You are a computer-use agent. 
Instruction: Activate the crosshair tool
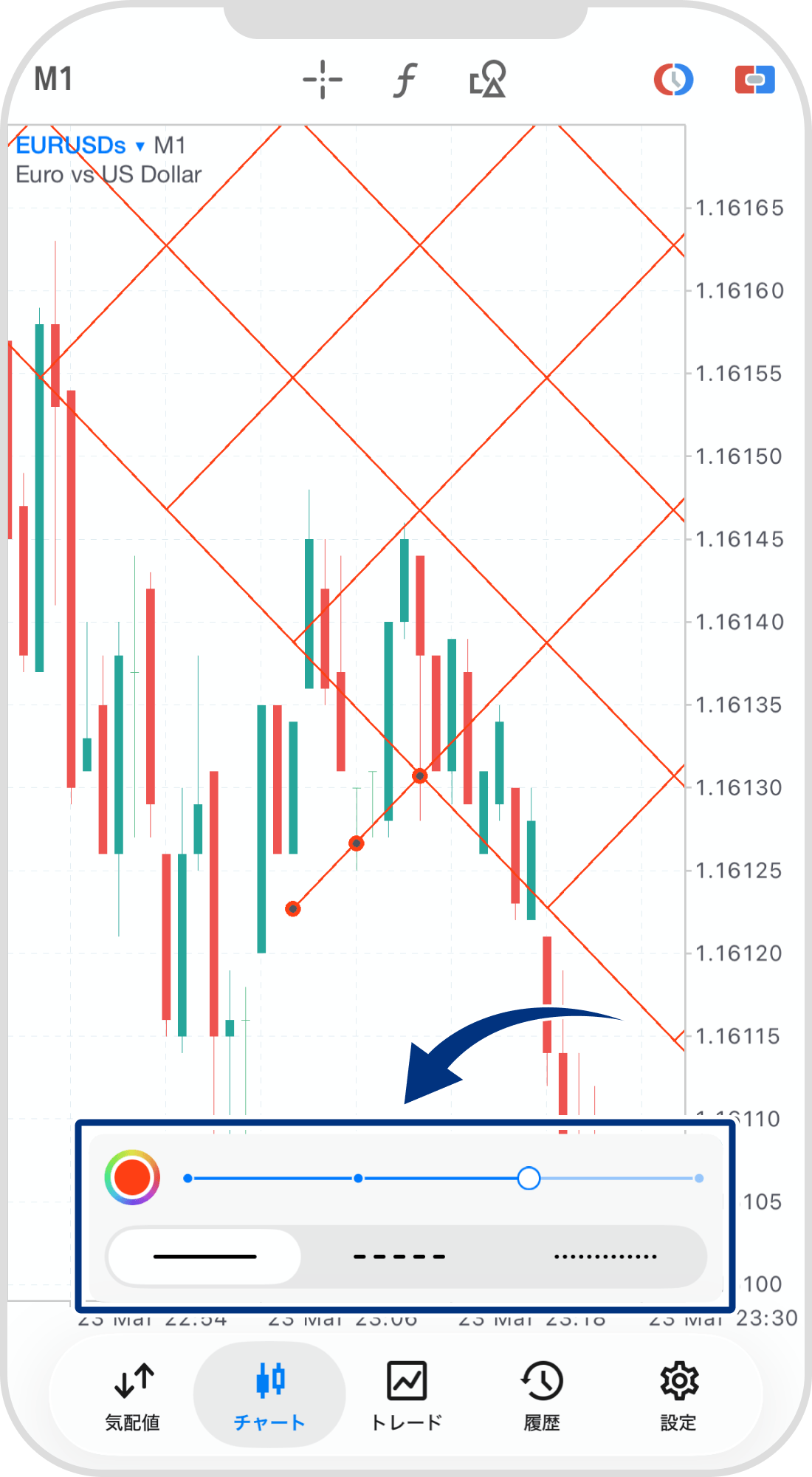323,79
